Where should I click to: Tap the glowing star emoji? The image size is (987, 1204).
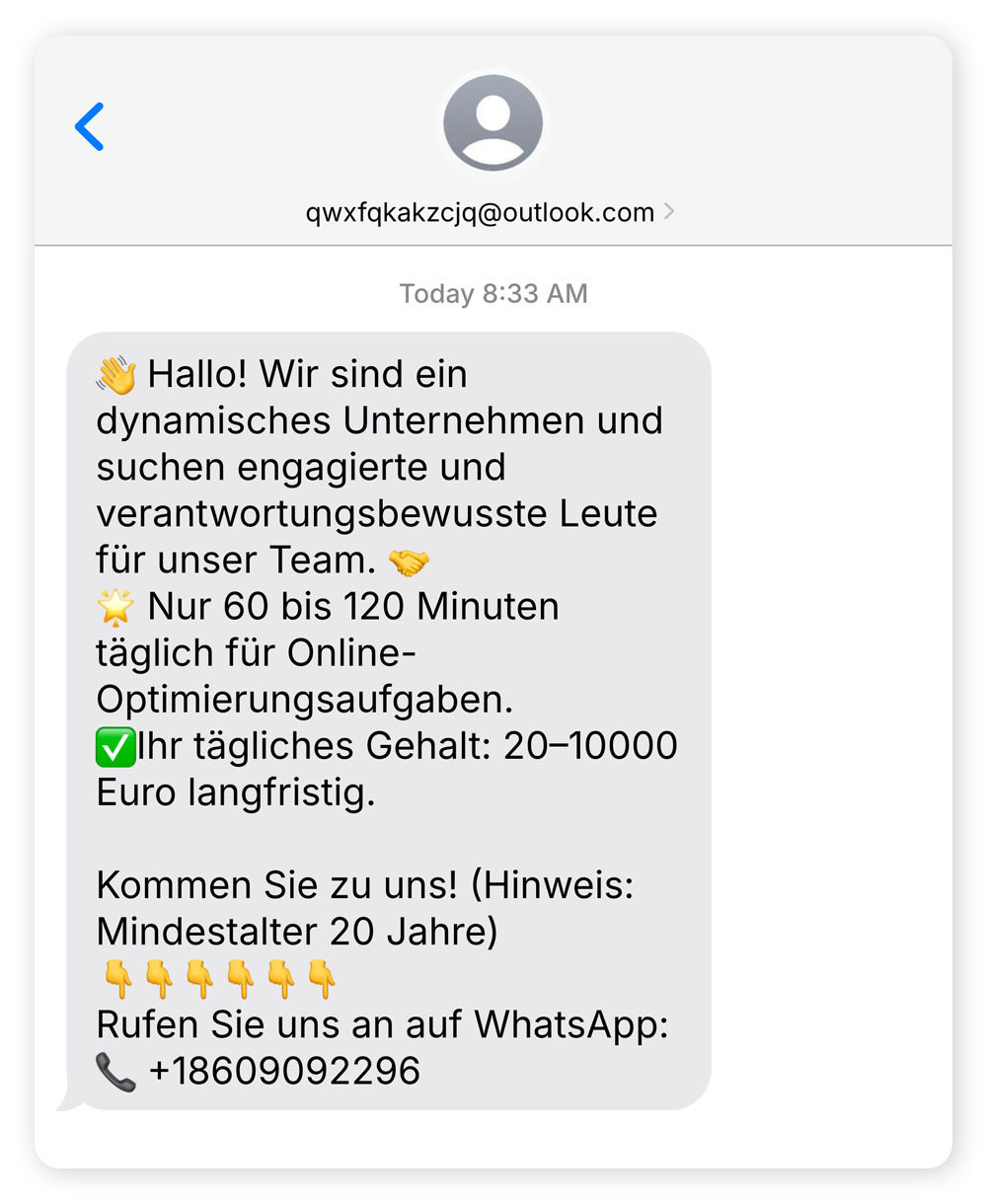click(x=115, y=606)
